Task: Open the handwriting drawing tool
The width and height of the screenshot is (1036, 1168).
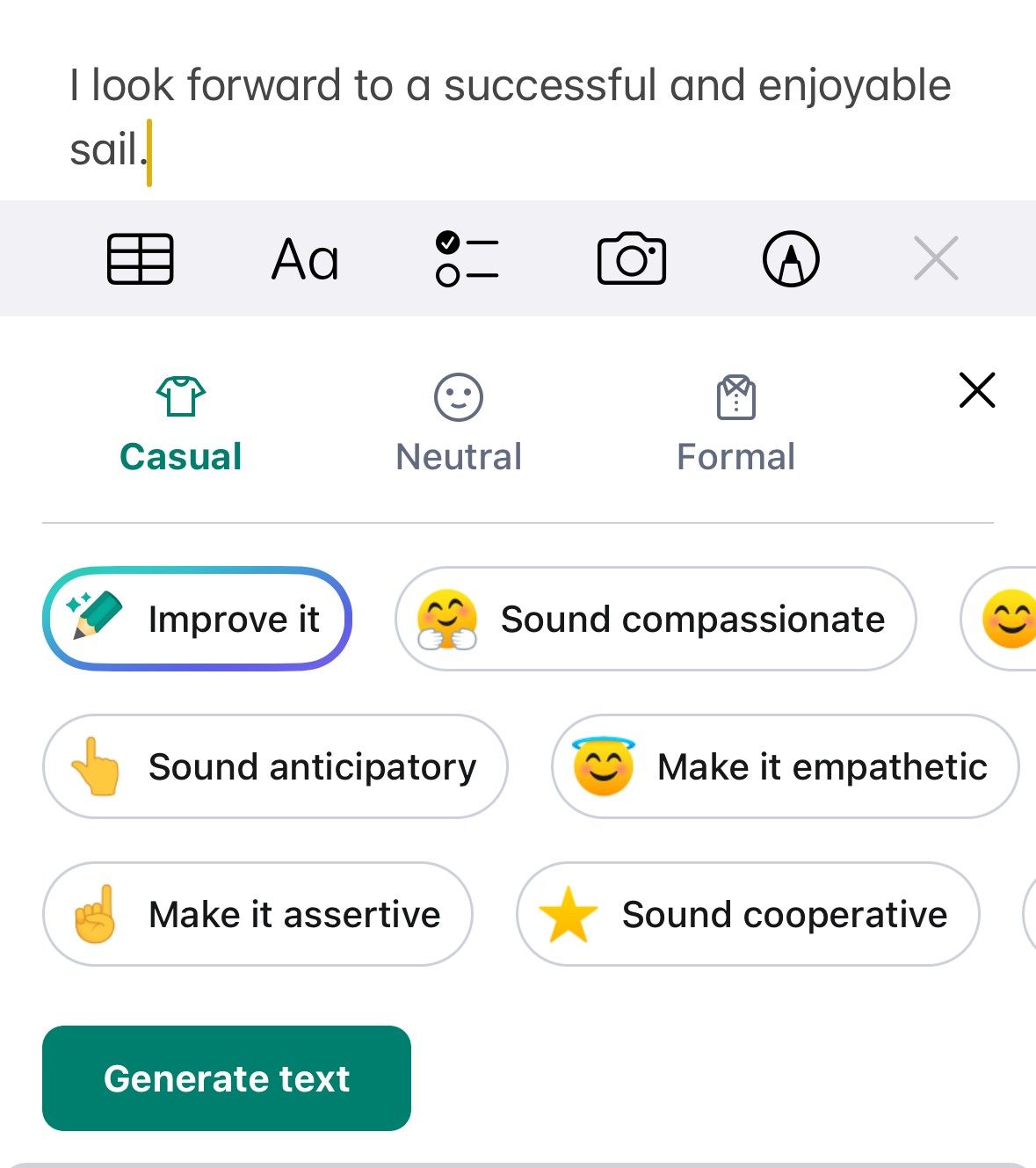Action: [790, 258]
